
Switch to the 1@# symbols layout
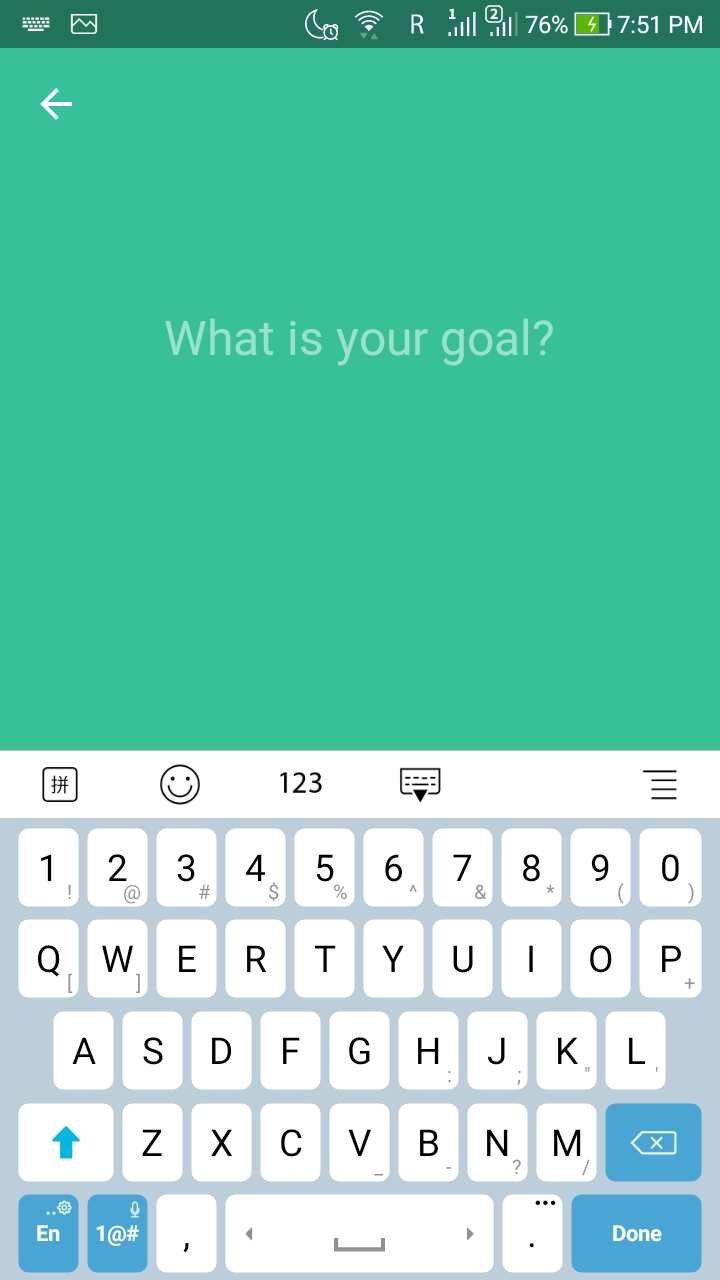(117, 1233)
